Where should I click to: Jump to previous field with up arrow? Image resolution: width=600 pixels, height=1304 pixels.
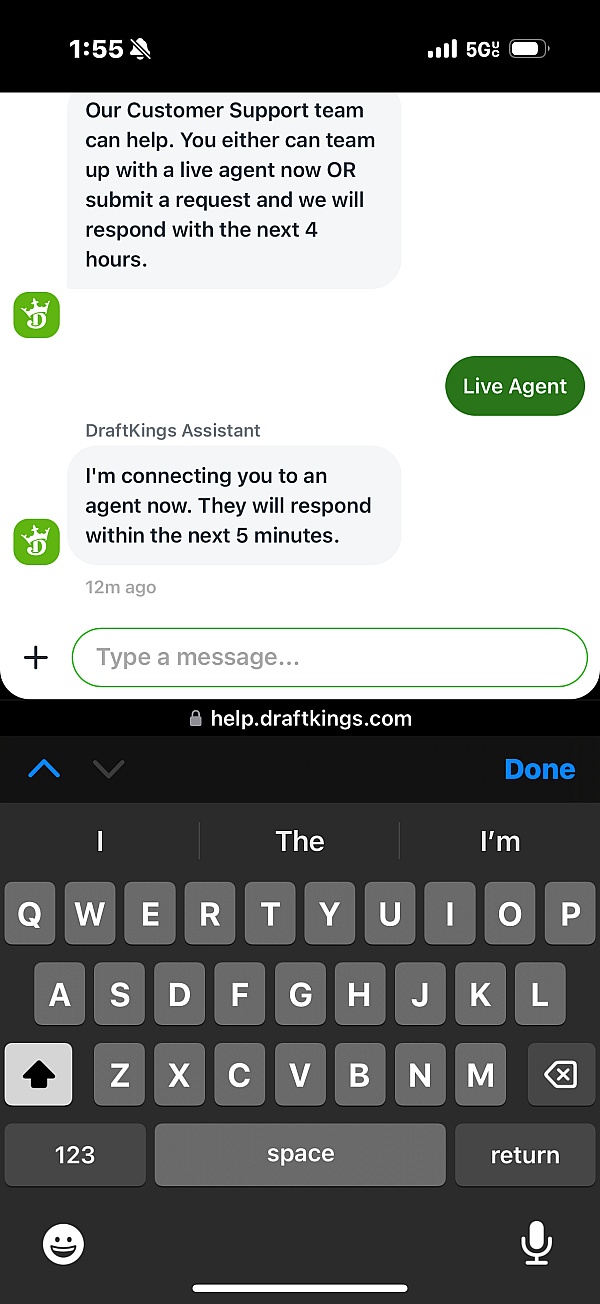point(44,769)
